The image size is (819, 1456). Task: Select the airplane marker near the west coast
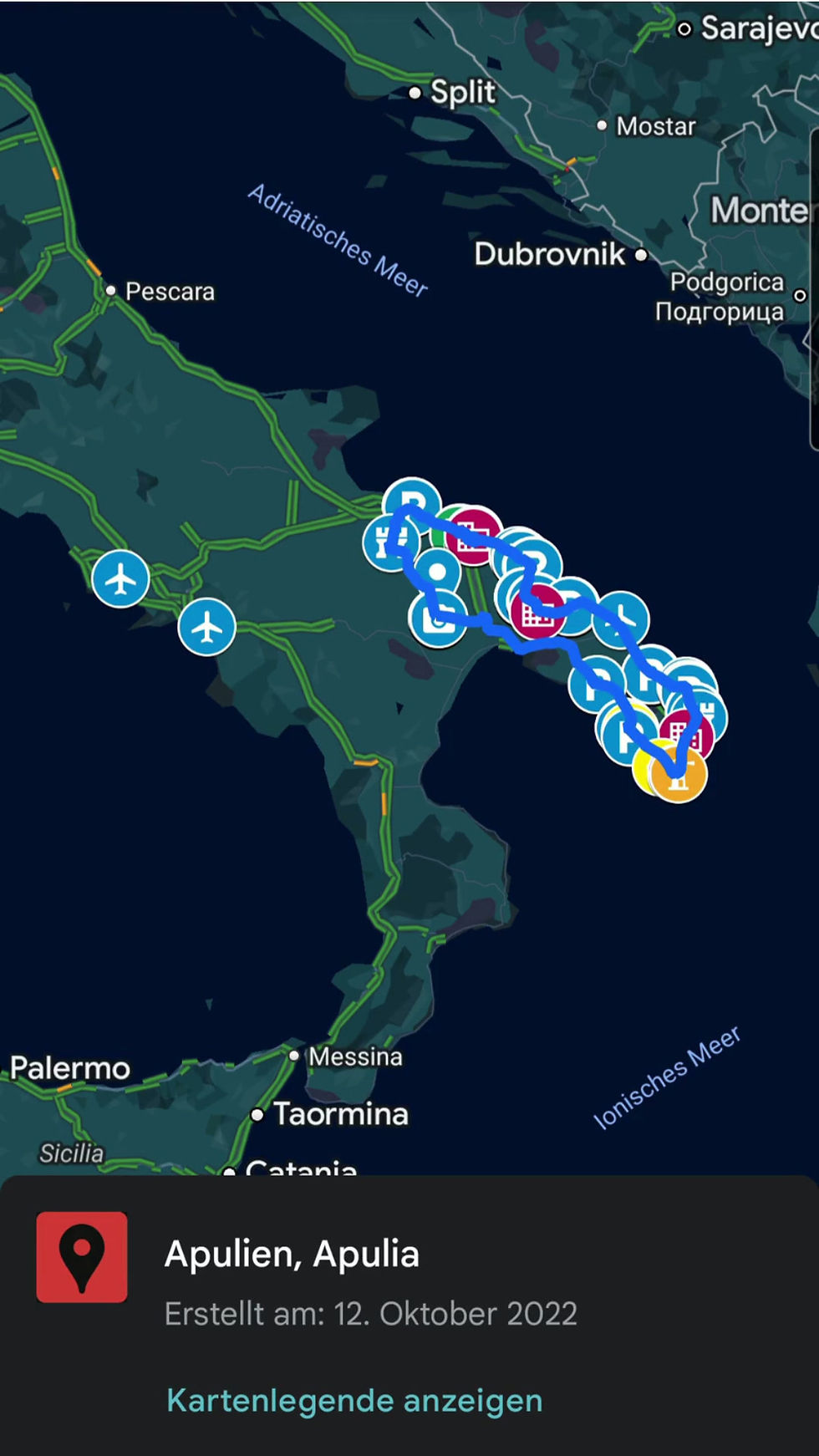coord(121,578)
